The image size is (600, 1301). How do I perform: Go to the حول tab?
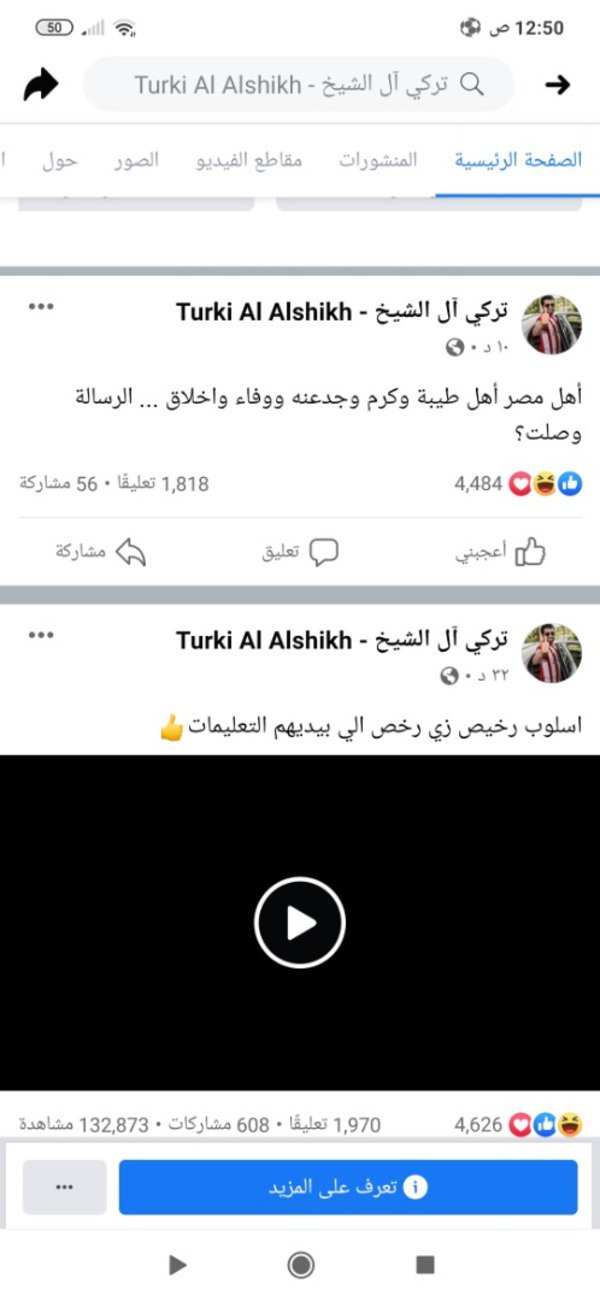click(x=60, y=161)
